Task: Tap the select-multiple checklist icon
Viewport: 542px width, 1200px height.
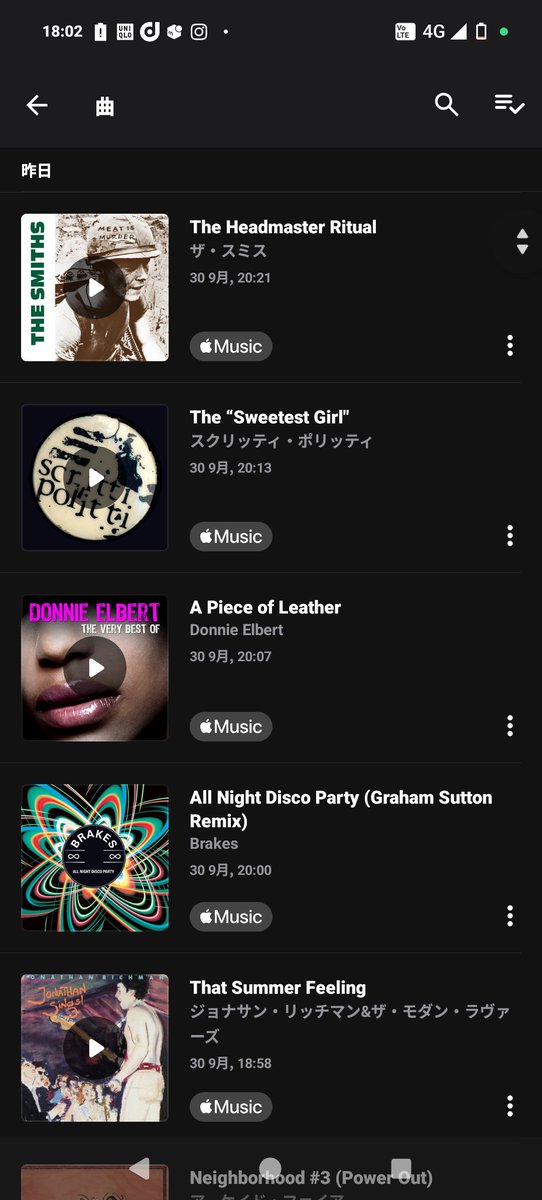Action: tap(509, 104)
